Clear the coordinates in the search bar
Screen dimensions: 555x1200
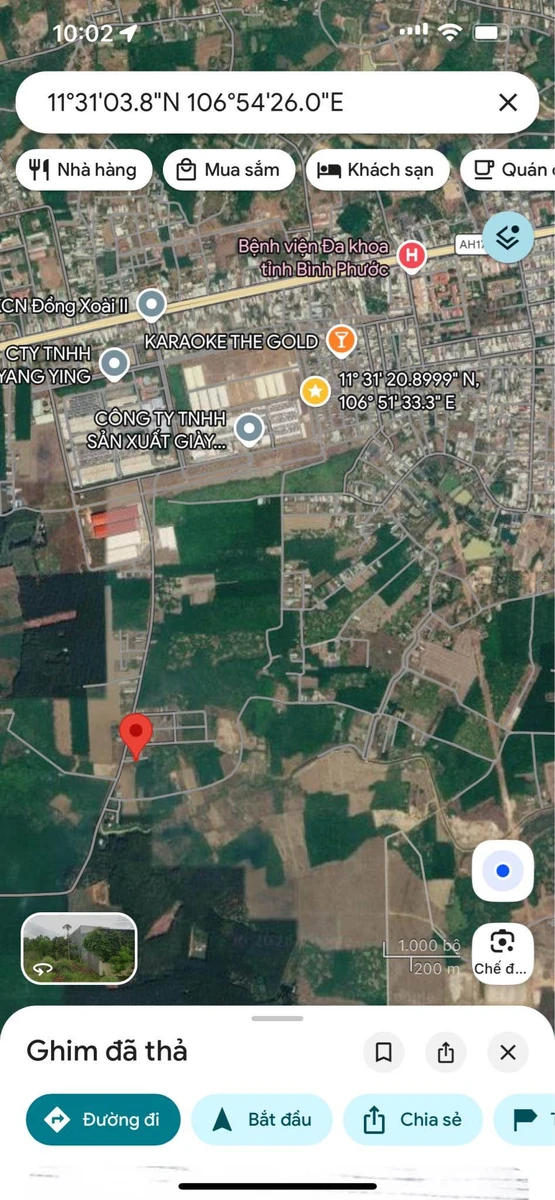point(508,102)
